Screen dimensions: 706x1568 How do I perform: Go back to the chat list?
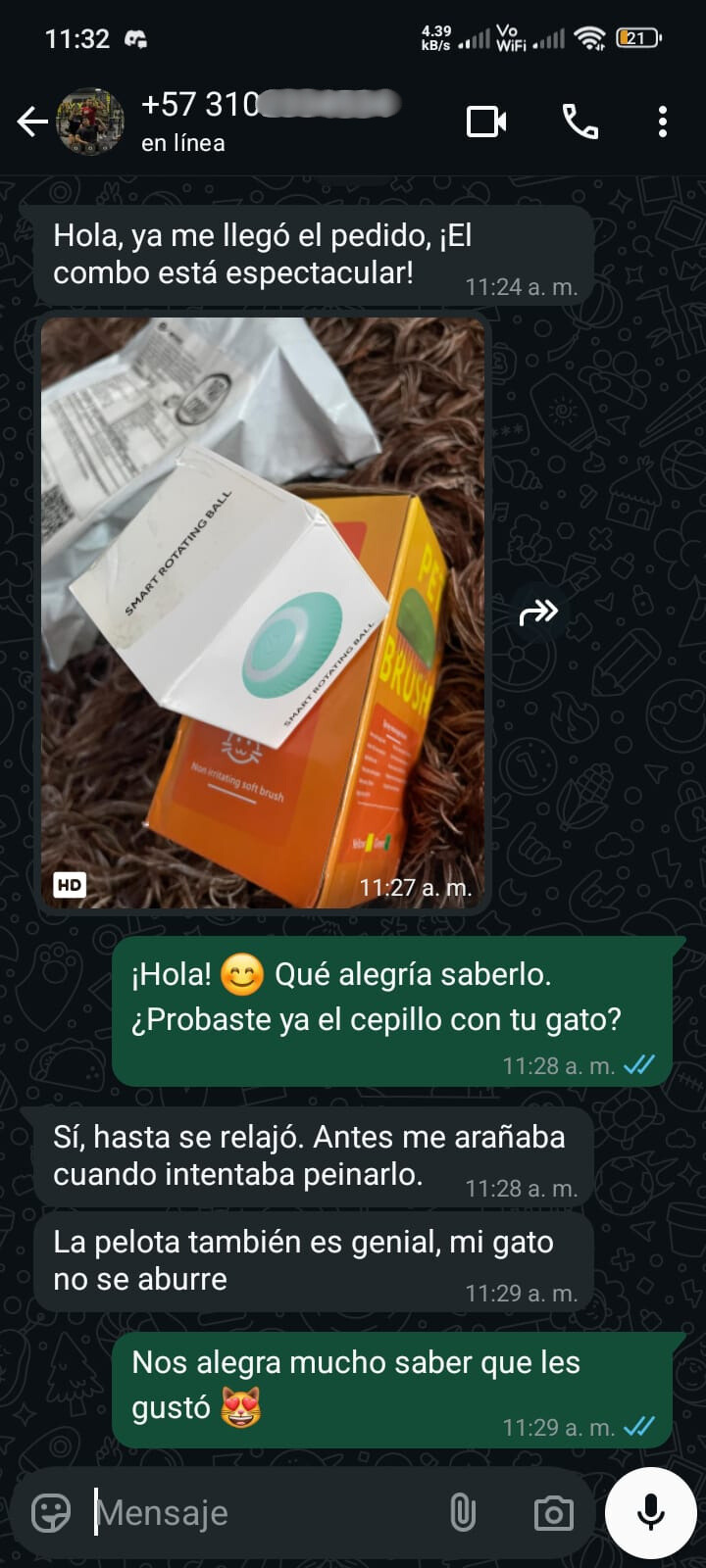point(31,122)
